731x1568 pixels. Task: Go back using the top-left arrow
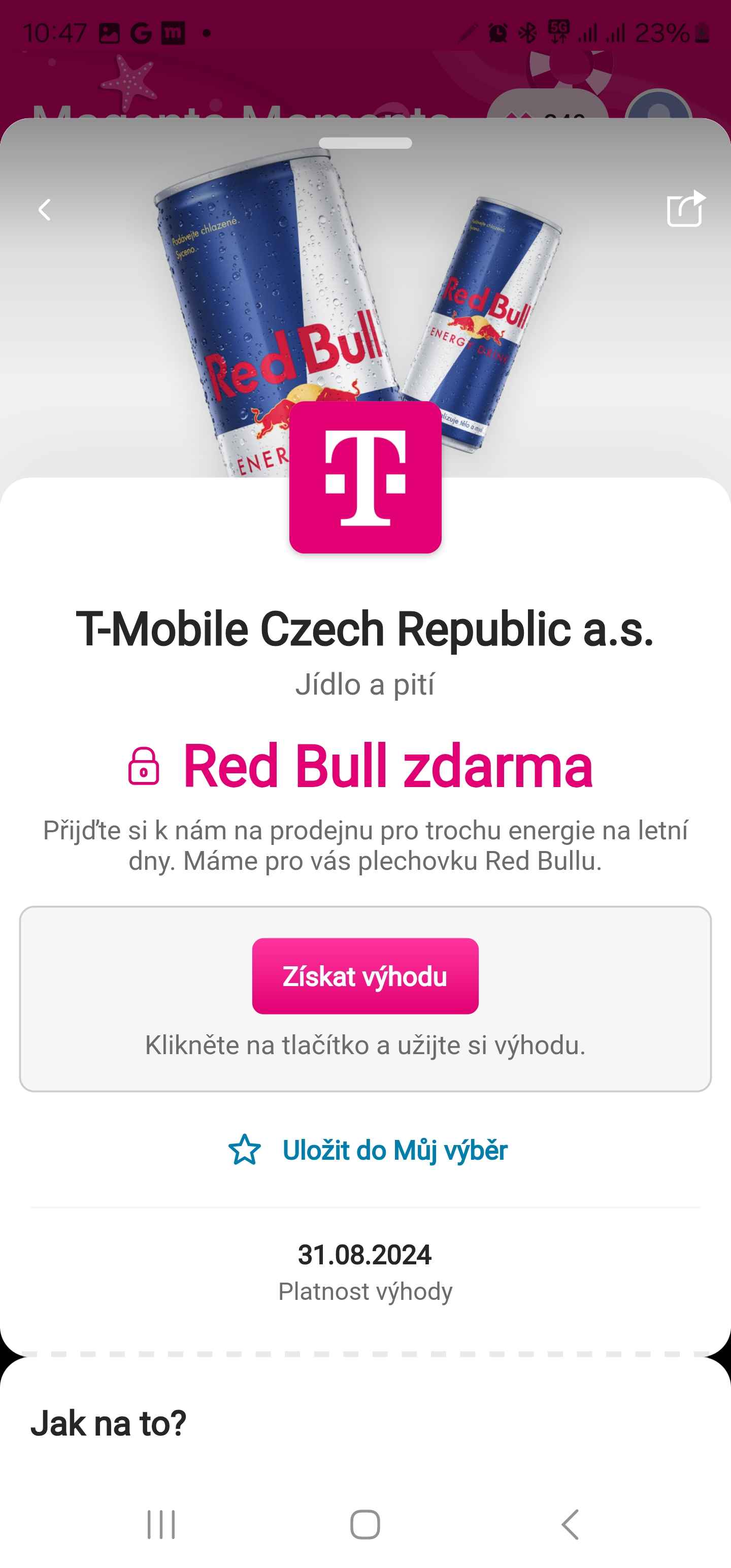(45, 210)
